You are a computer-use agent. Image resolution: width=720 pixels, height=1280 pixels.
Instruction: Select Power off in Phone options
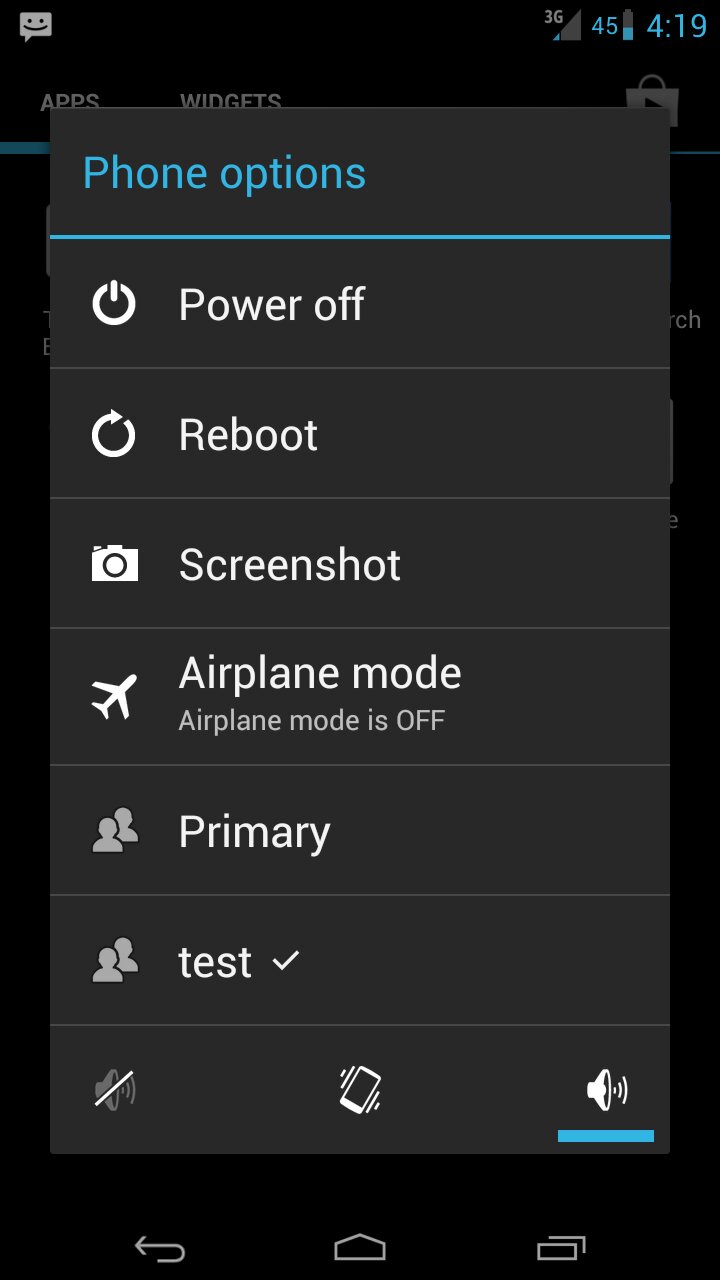360,304
